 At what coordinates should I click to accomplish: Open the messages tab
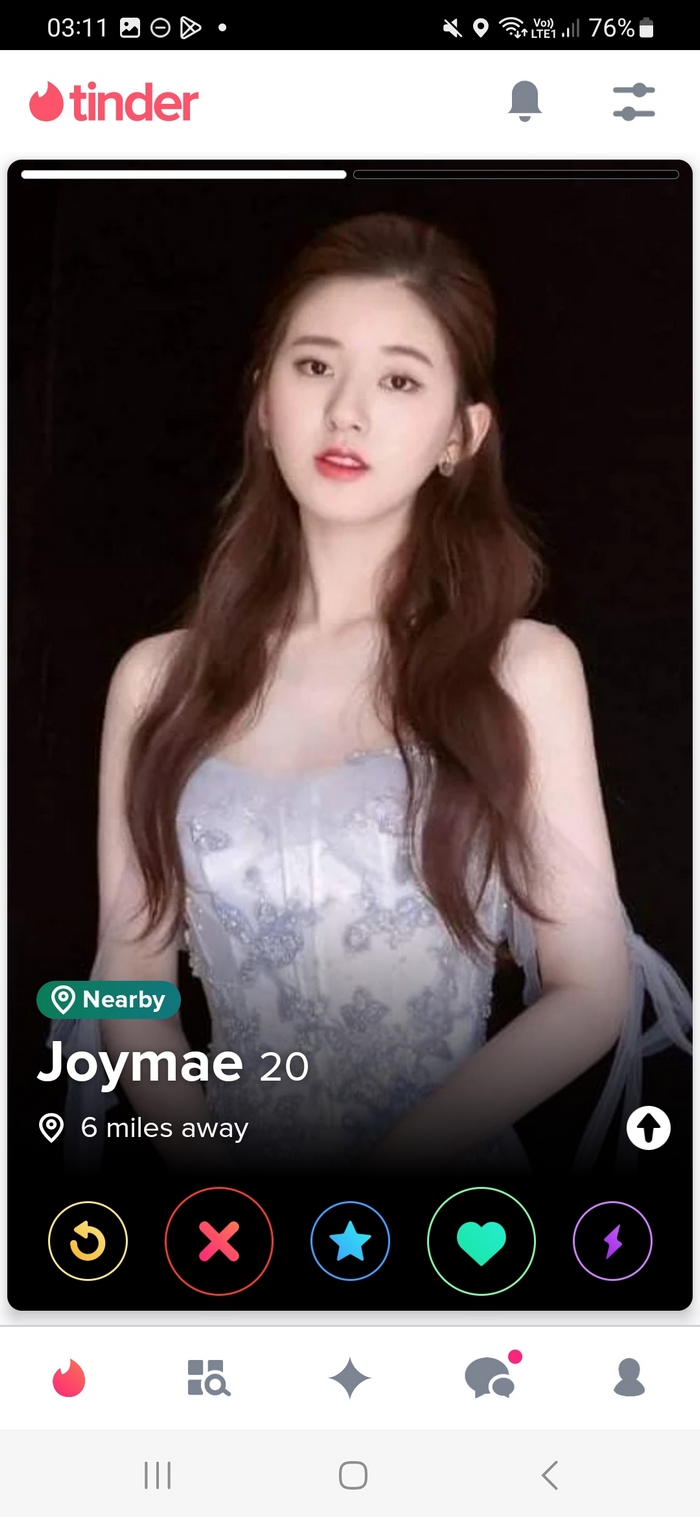coord(490,1379)
